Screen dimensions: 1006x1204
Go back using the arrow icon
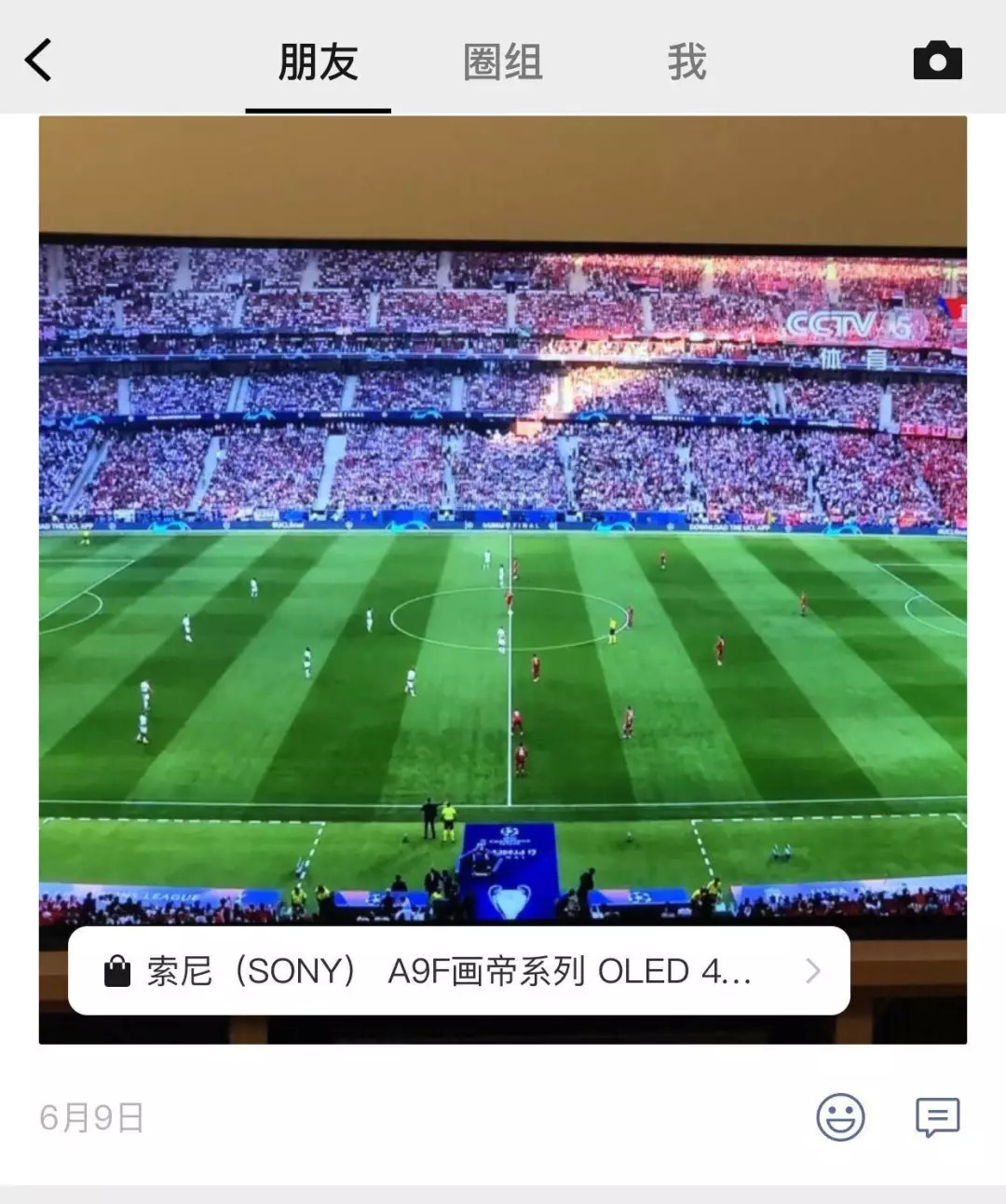click(x=39, y=62)
